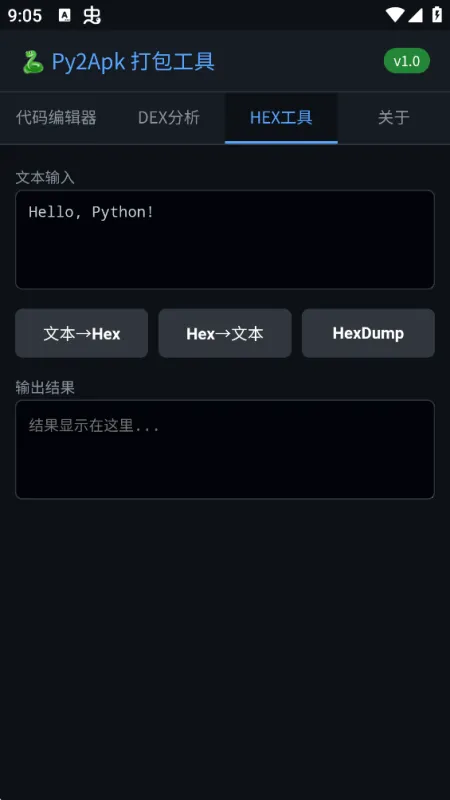Tap the 文本输入 text field
This screenshot has height=800, width=450.
[225, 240]
